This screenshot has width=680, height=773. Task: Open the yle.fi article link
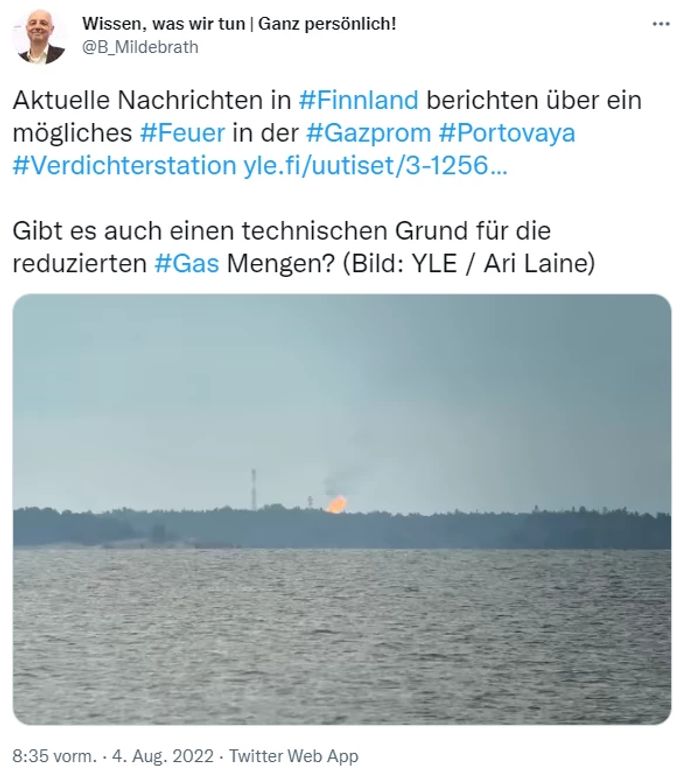click(x=375, y=165)
